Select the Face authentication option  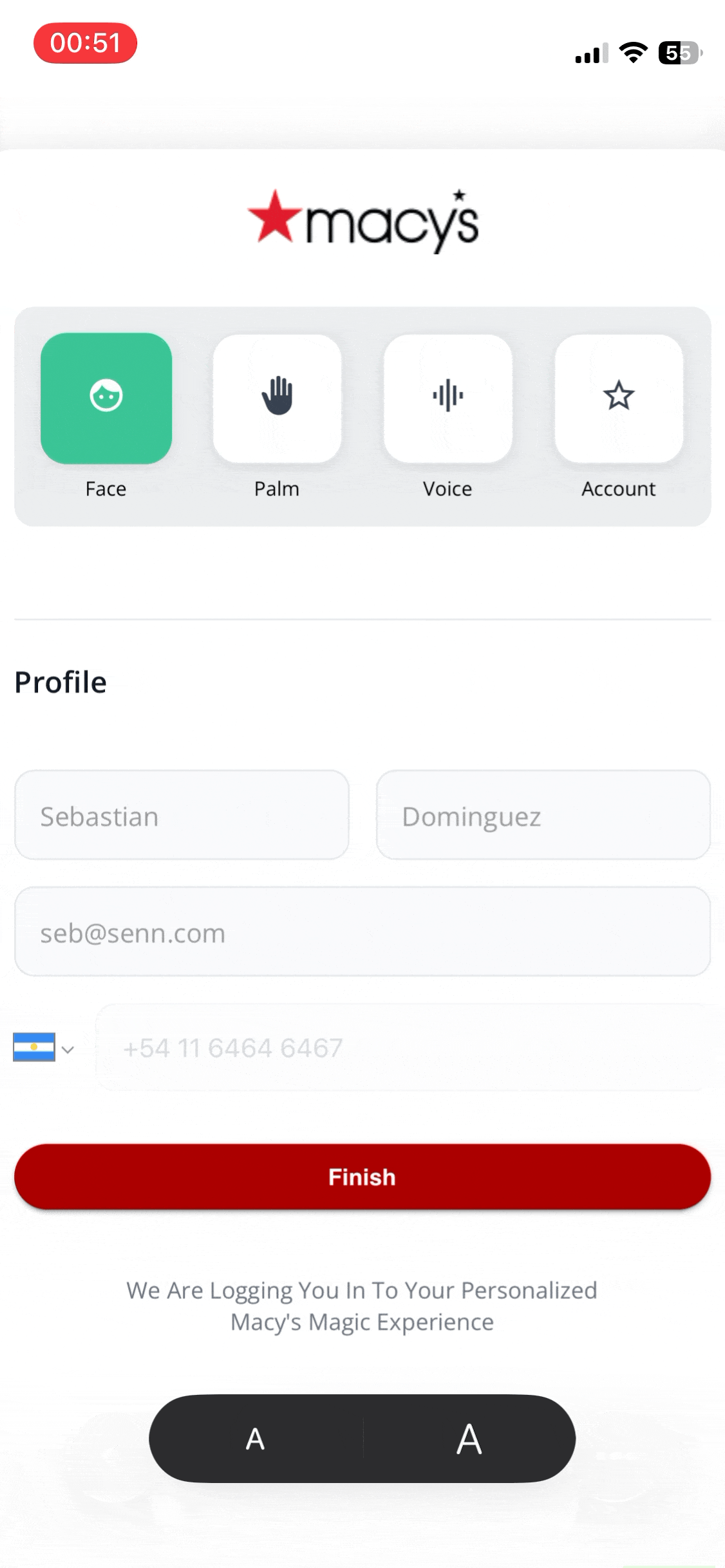pyautogui.click(x=106, y=398)
